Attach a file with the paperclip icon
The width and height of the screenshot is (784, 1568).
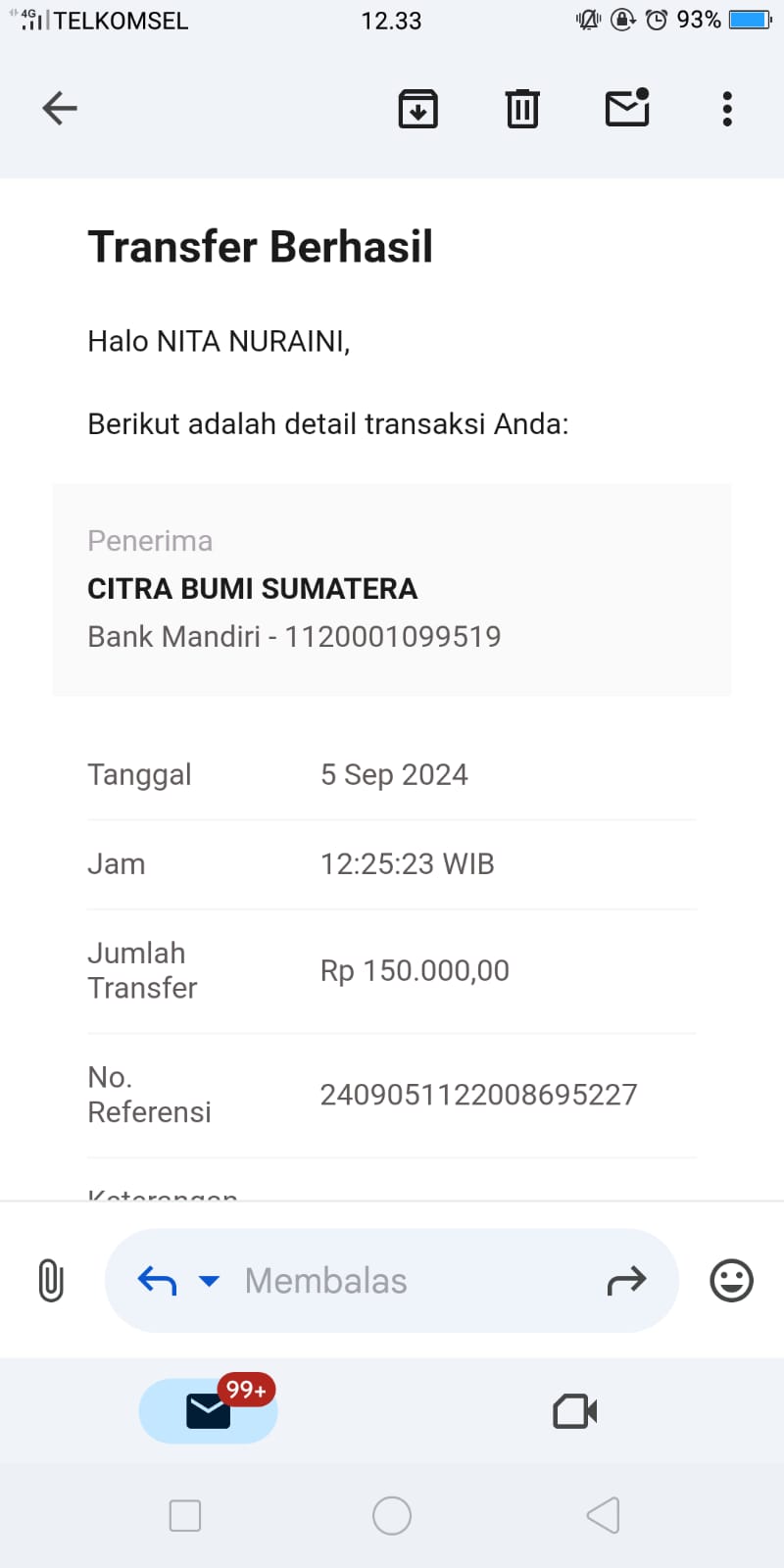point(51,1281)
